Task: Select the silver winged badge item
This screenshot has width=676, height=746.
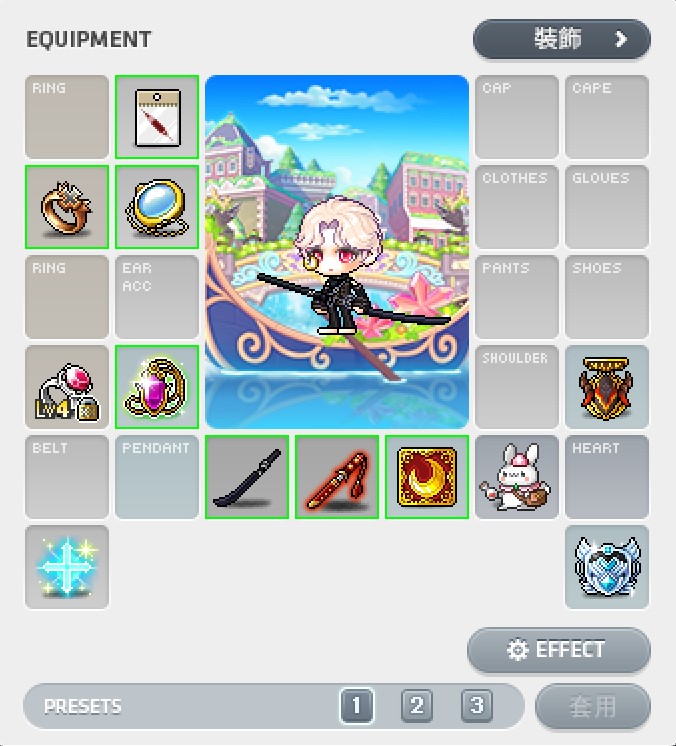Action: click(x=607, y=567)
